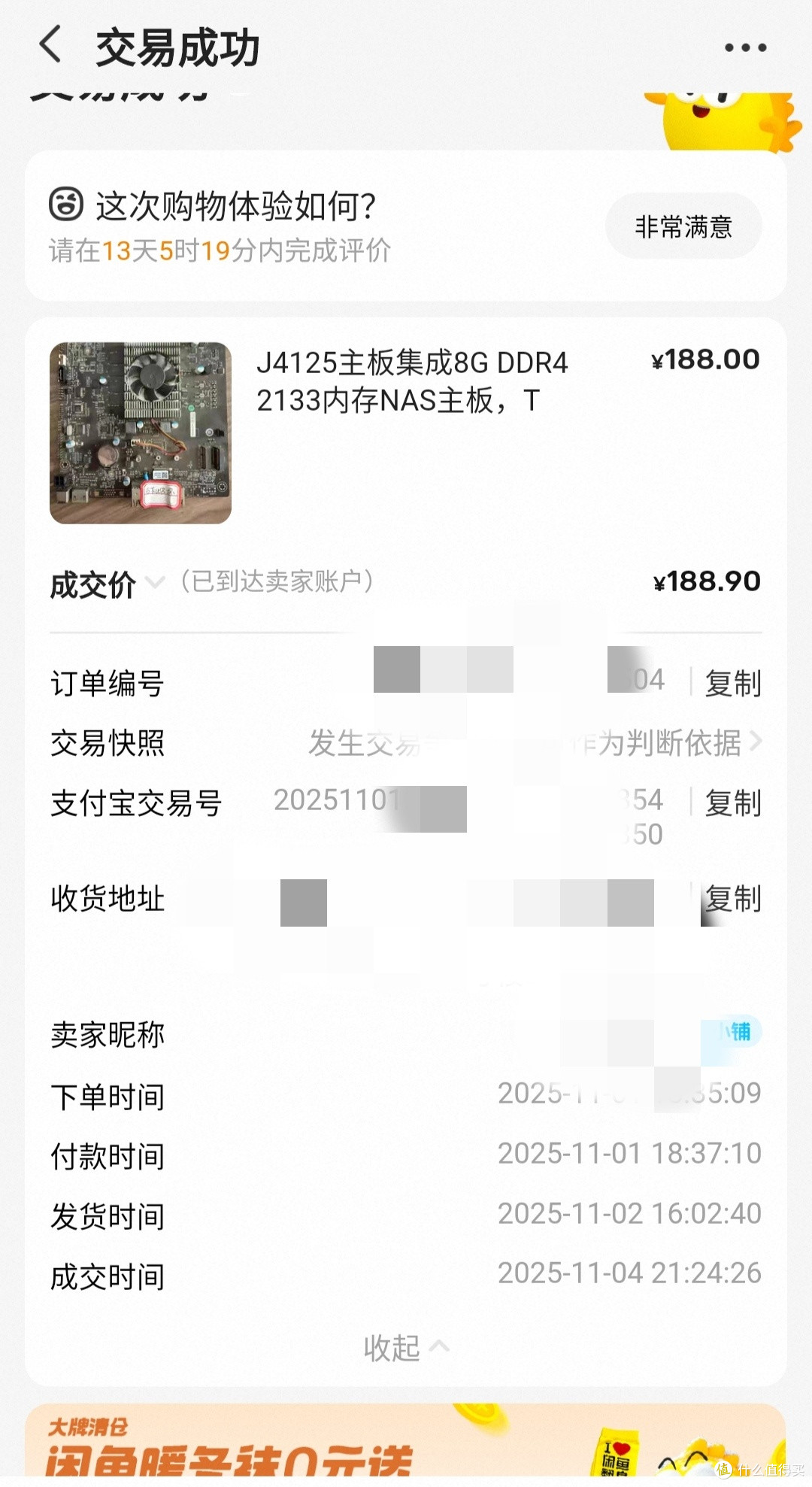This screenshot has height=1487, width=812.
Task: Copy the 收货地址 shipping address
Action: click(x=732, y=898)
